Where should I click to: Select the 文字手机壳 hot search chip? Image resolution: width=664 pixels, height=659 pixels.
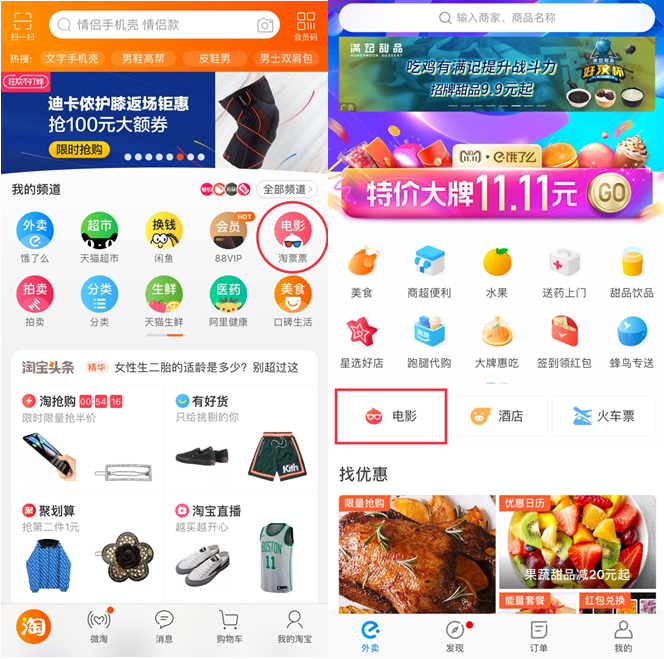(x=70, y=59)
